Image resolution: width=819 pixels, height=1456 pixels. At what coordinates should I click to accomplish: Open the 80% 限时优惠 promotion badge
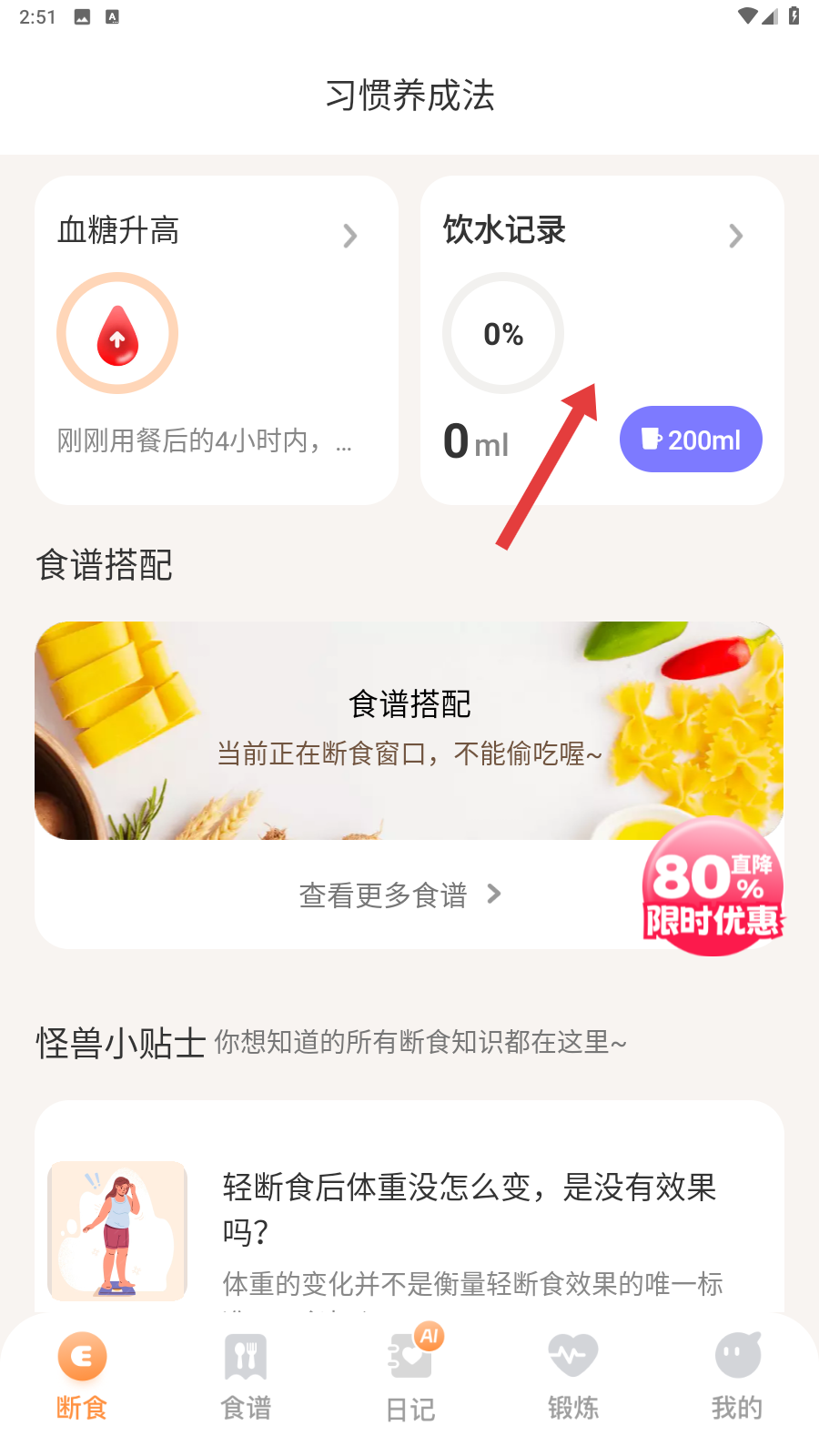(713, 888)
